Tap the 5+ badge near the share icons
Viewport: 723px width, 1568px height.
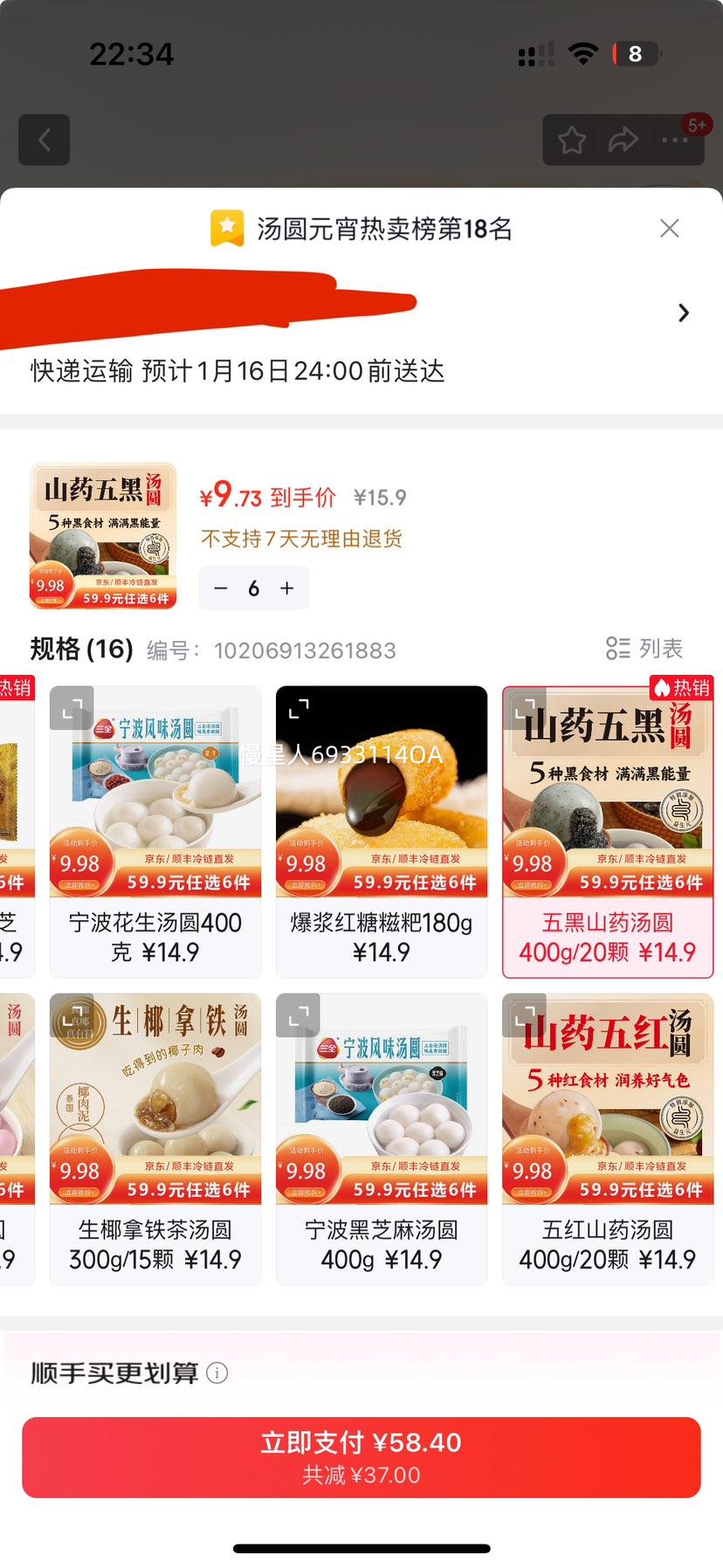coord(696,125)
